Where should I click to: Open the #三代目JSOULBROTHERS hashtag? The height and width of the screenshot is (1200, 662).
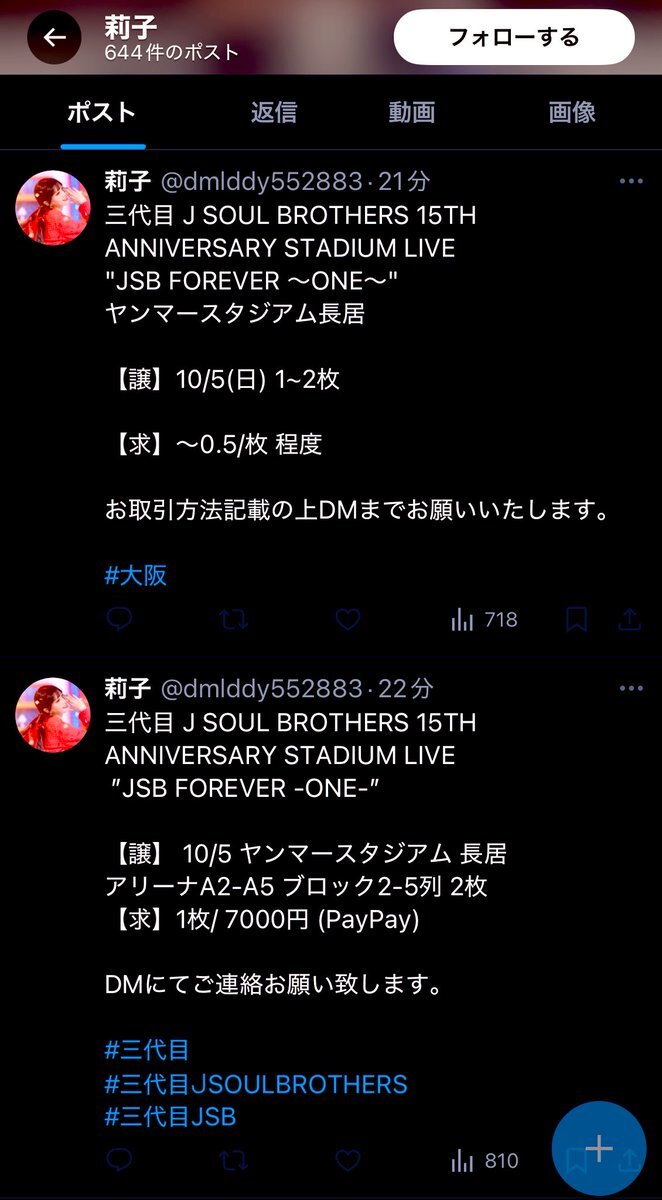coord(256,1084)
